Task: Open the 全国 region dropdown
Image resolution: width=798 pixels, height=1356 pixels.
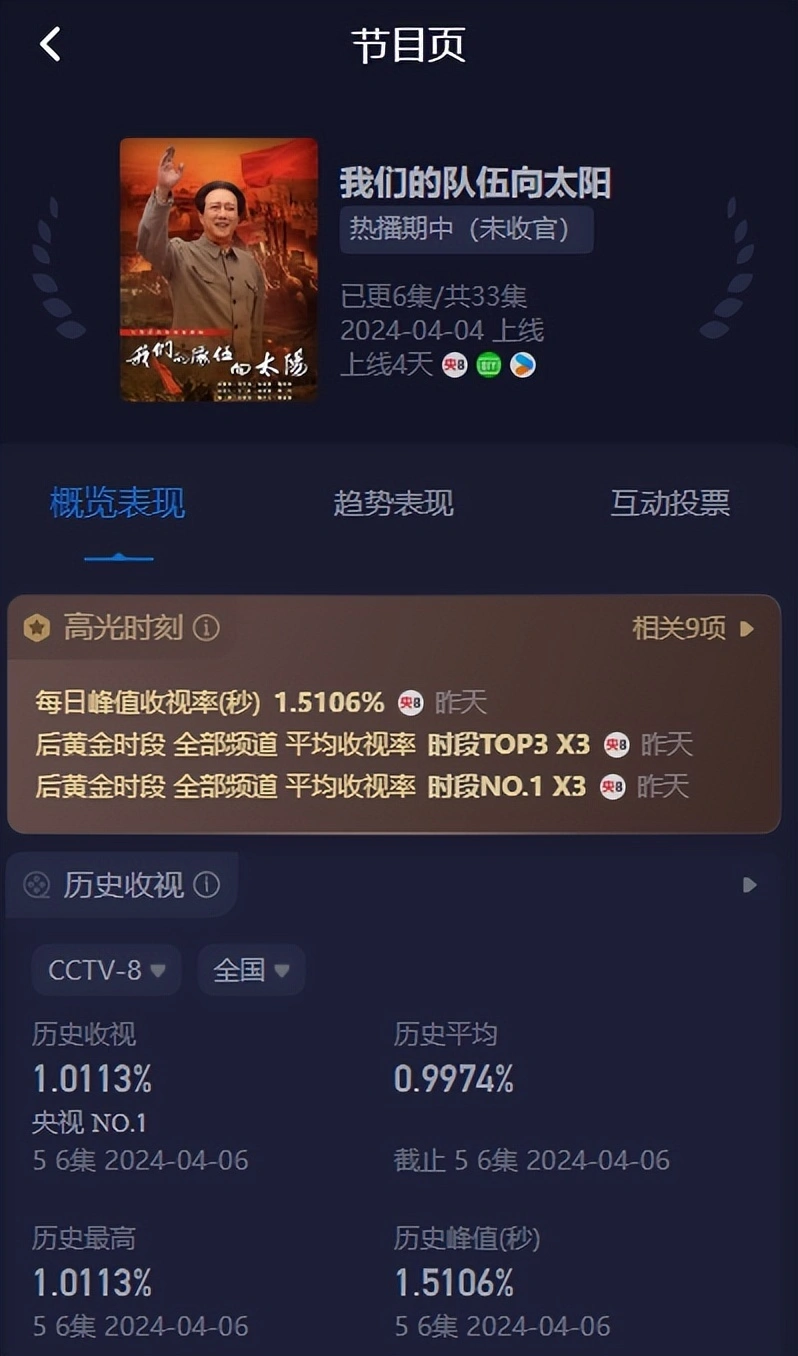Action: click(251, 970)
